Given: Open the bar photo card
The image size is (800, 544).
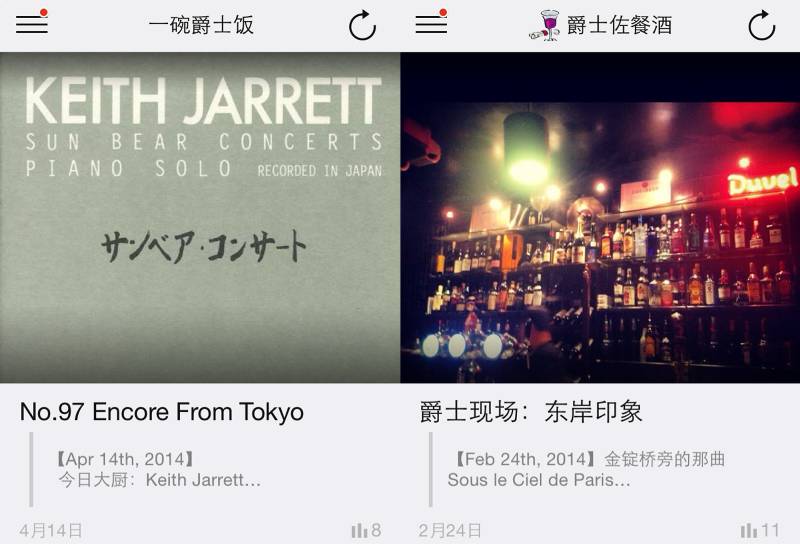Looking at the screenshot, I should tap(600, 217).
